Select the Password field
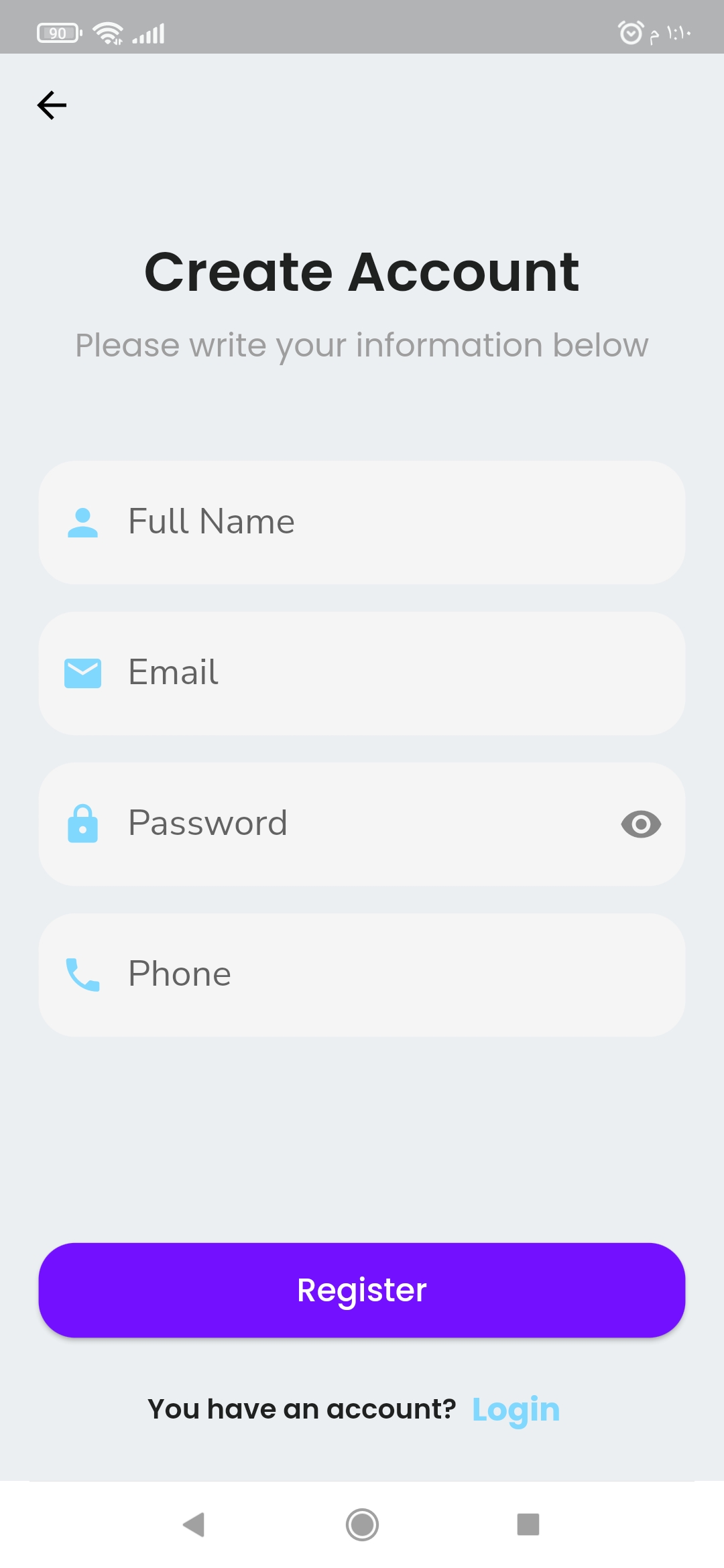 [335, 824]
